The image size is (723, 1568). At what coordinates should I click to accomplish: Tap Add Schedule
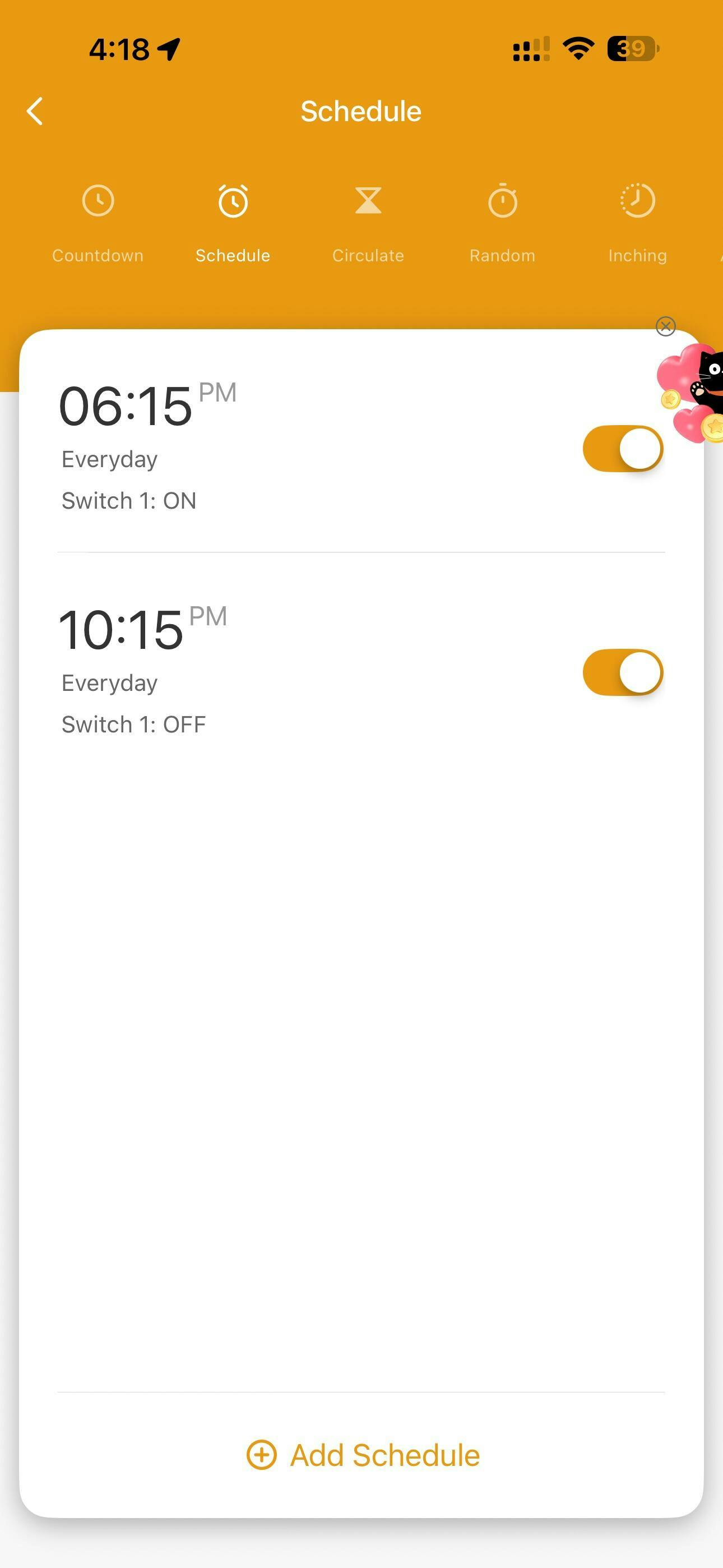pos(363,1455)
